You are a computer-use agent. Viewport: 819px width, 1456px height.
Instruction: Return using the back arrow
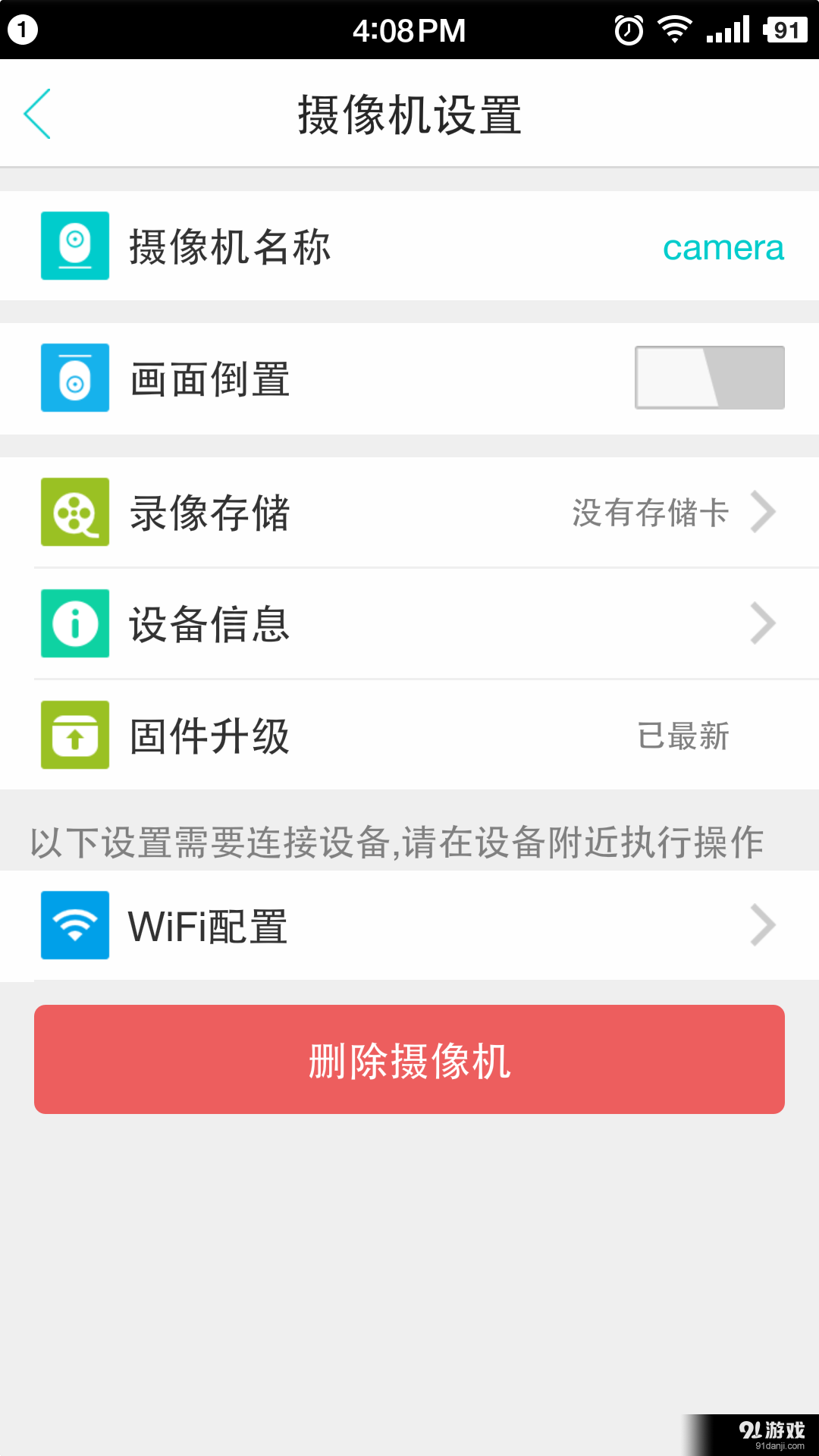[x=37, y=113]
